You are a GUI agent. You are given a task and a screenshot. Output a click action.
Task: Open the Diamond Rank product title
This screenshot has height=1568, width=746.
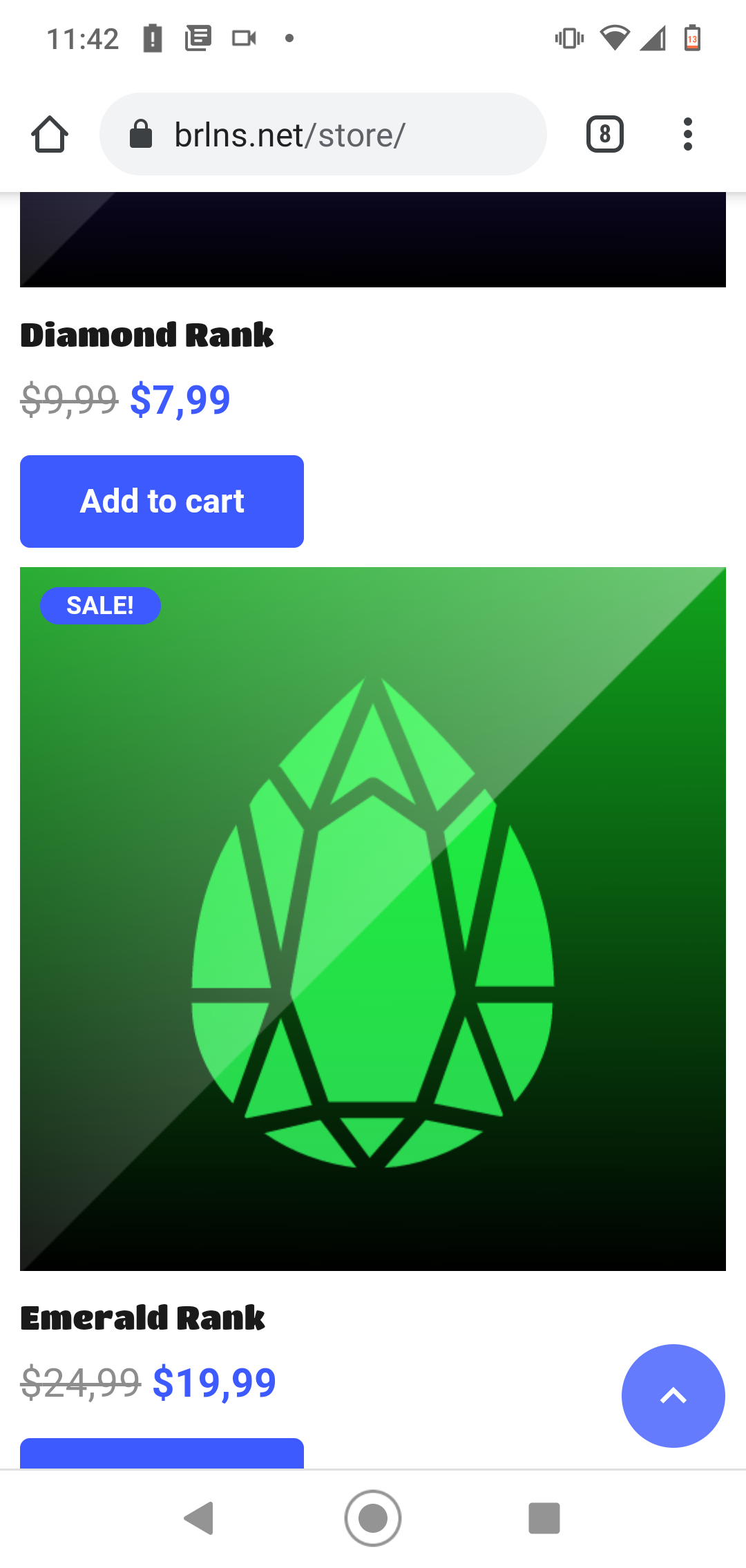(147, 335)
